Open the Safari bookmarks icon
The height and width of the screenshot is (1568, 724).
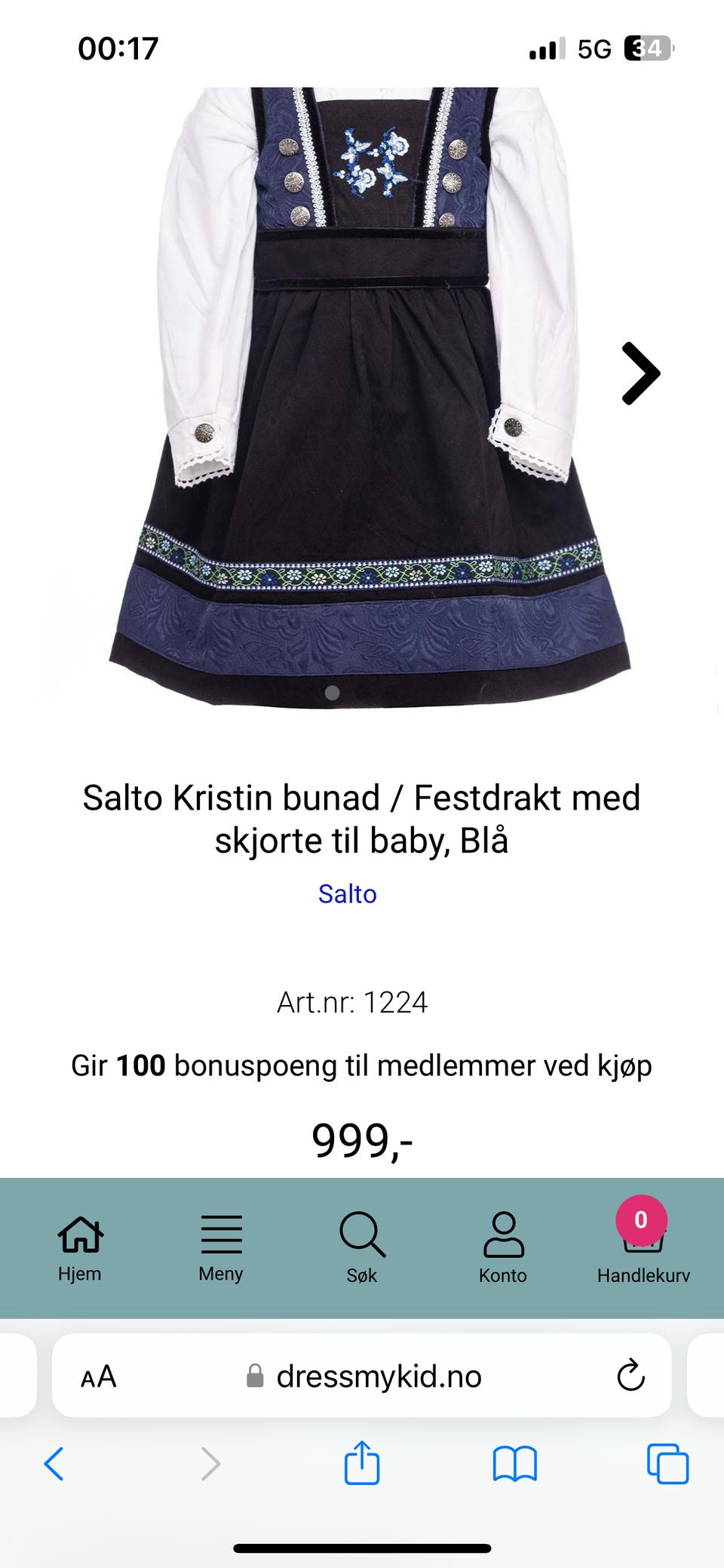(x=514, y=1464)
